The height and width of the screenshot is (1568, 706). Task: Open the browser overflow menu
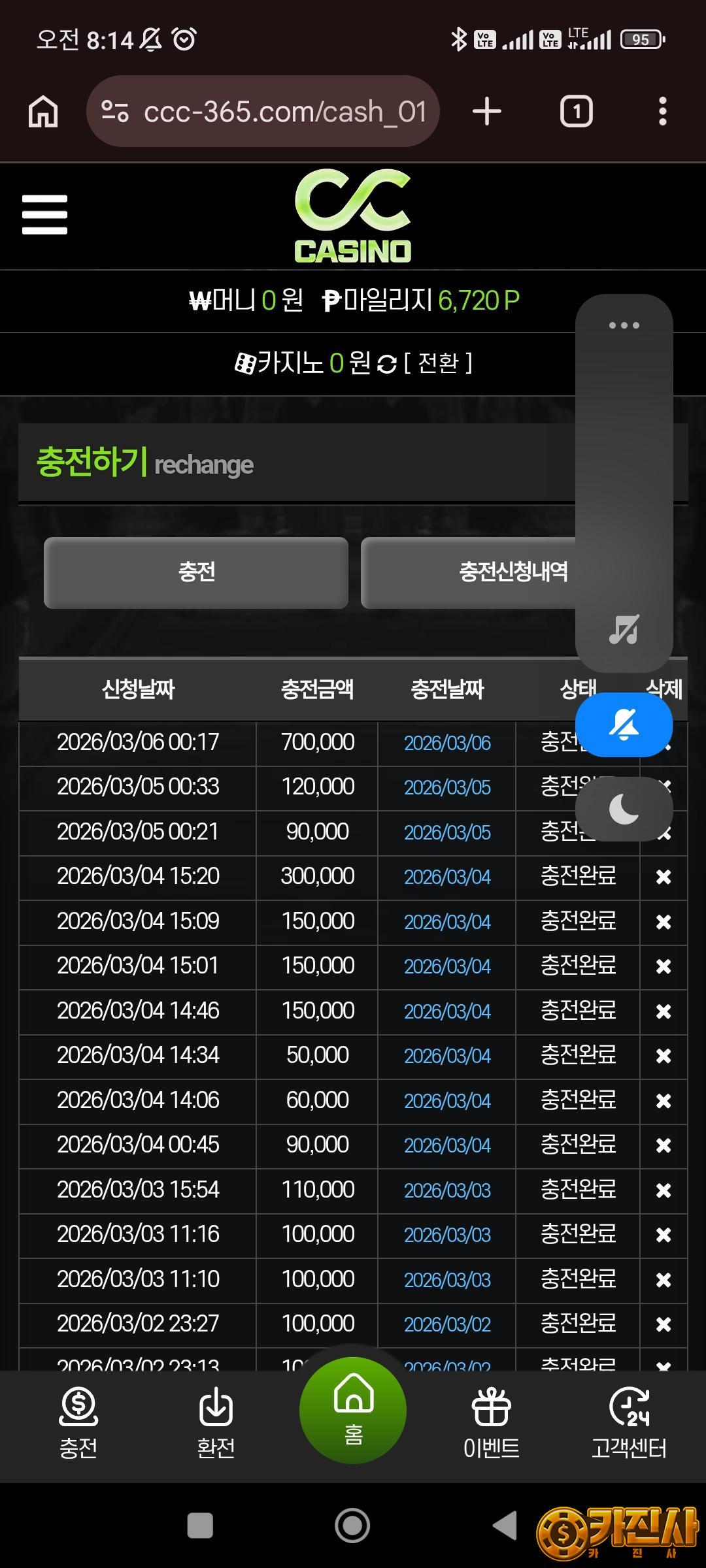coord(662,112)
